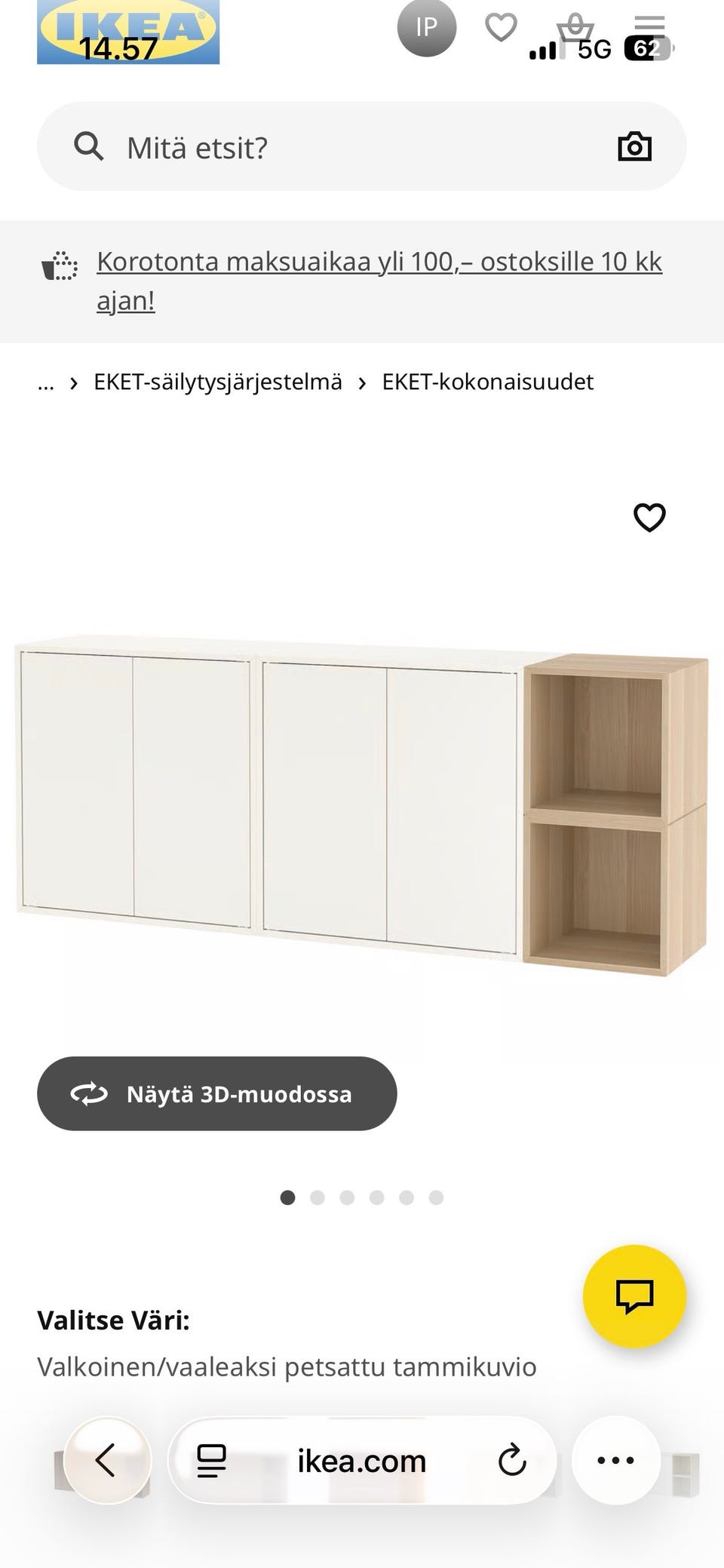Open the favorites heart in the header
This screenshot has width=724, height=1568.
tap(500, 28)
